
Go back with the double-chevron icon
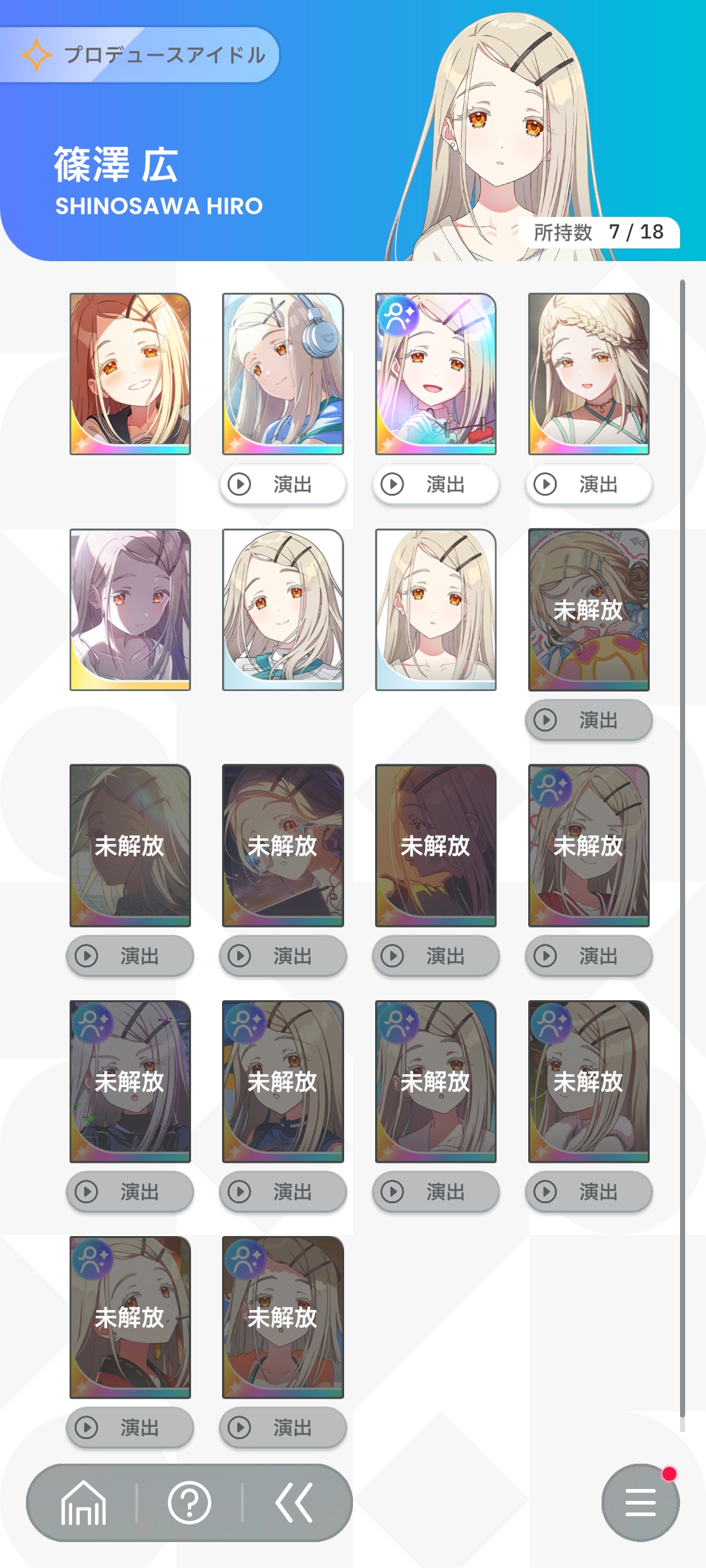tap(295, 1502)
